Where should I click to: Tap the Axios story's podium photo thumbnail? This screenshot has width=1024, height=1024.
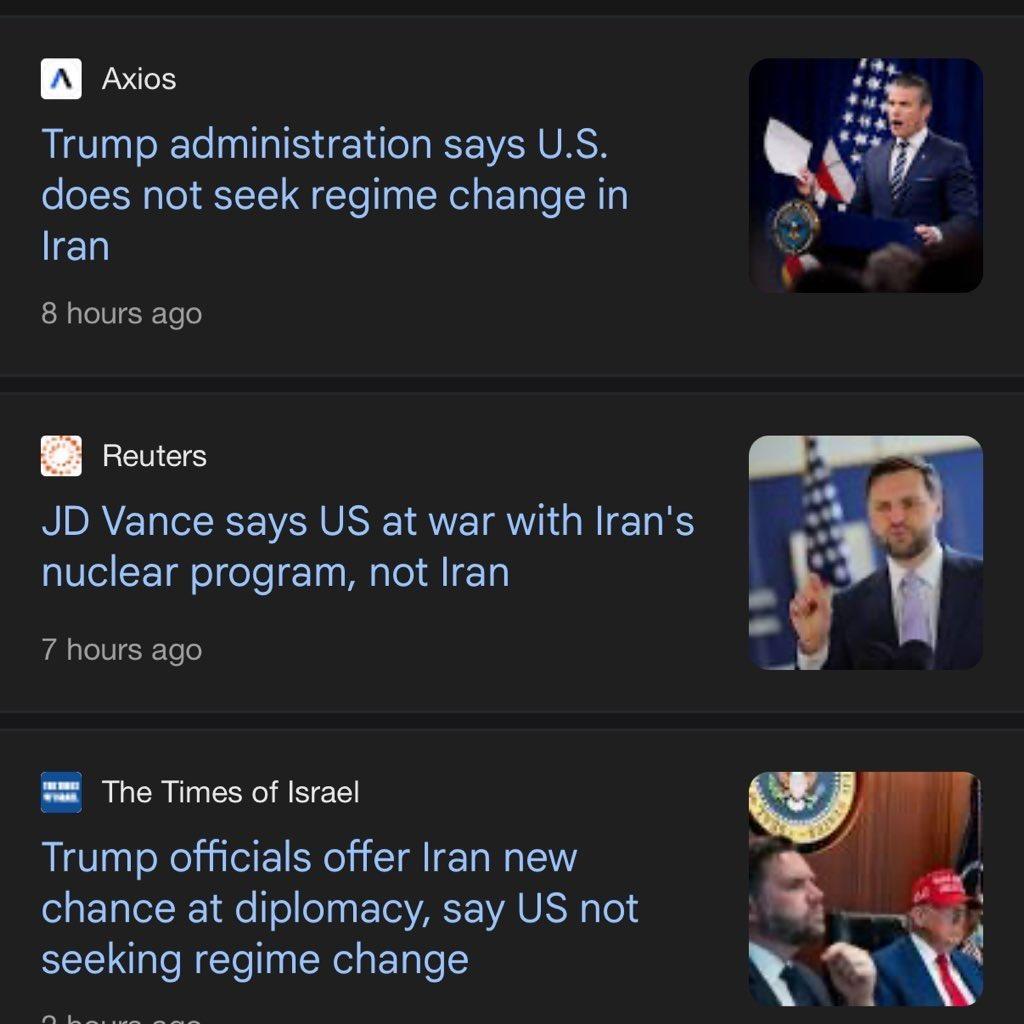pyautogui.click(x=865, y=176)
